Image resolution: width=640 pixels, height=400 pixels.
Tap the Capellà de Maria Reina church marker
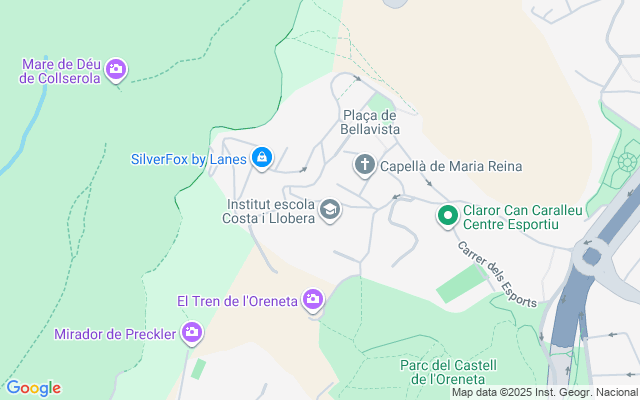[x=366, y=165]
